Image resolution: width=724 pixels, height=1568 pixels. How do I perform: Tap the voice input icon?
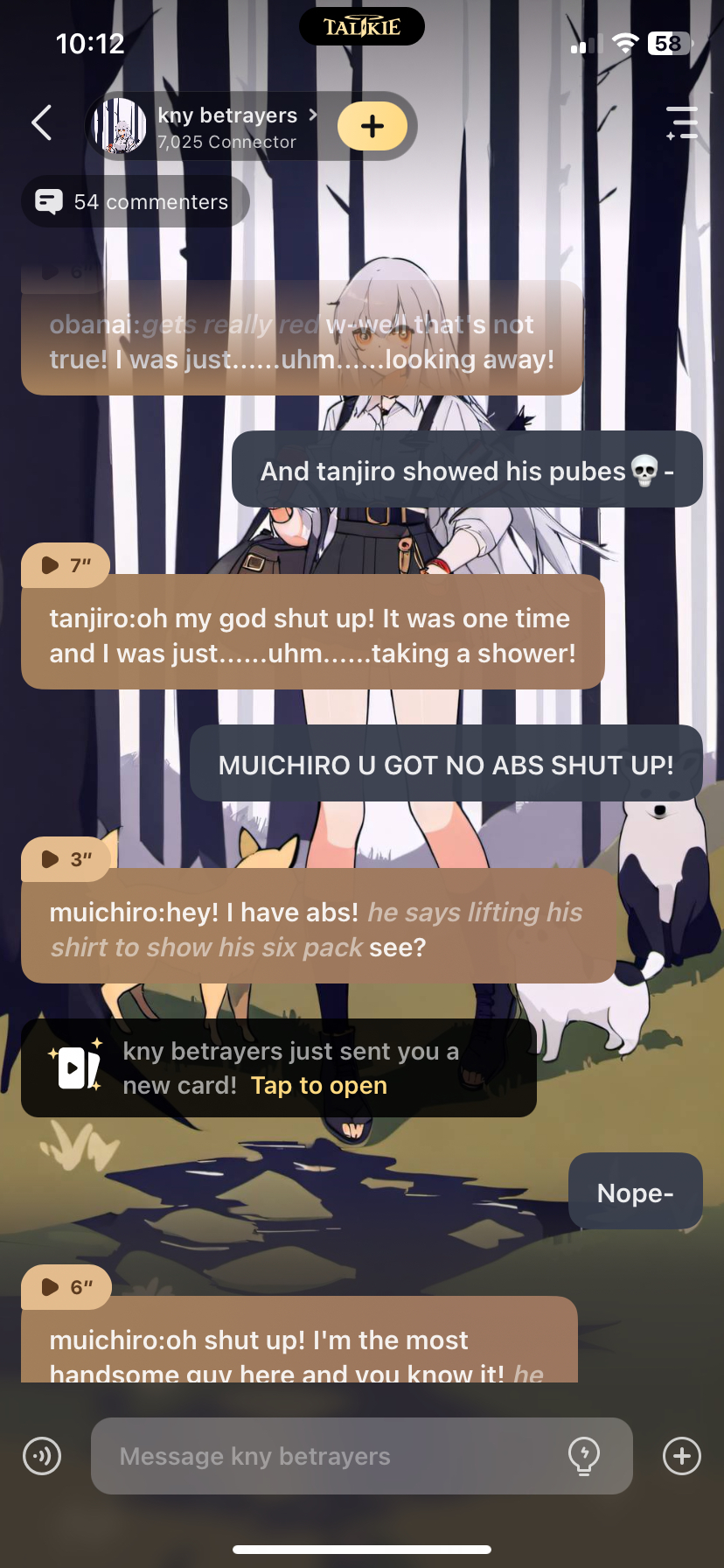42,1456
